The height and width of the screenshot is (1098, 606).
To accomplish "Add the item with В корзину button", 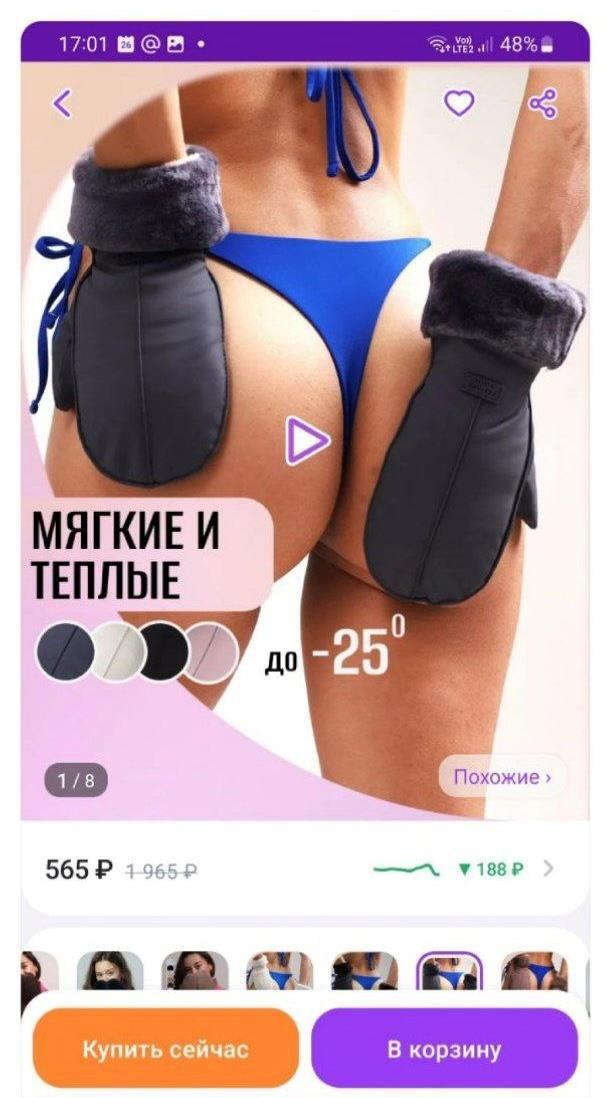I will pyautogui.click(x=444, y=1050).
